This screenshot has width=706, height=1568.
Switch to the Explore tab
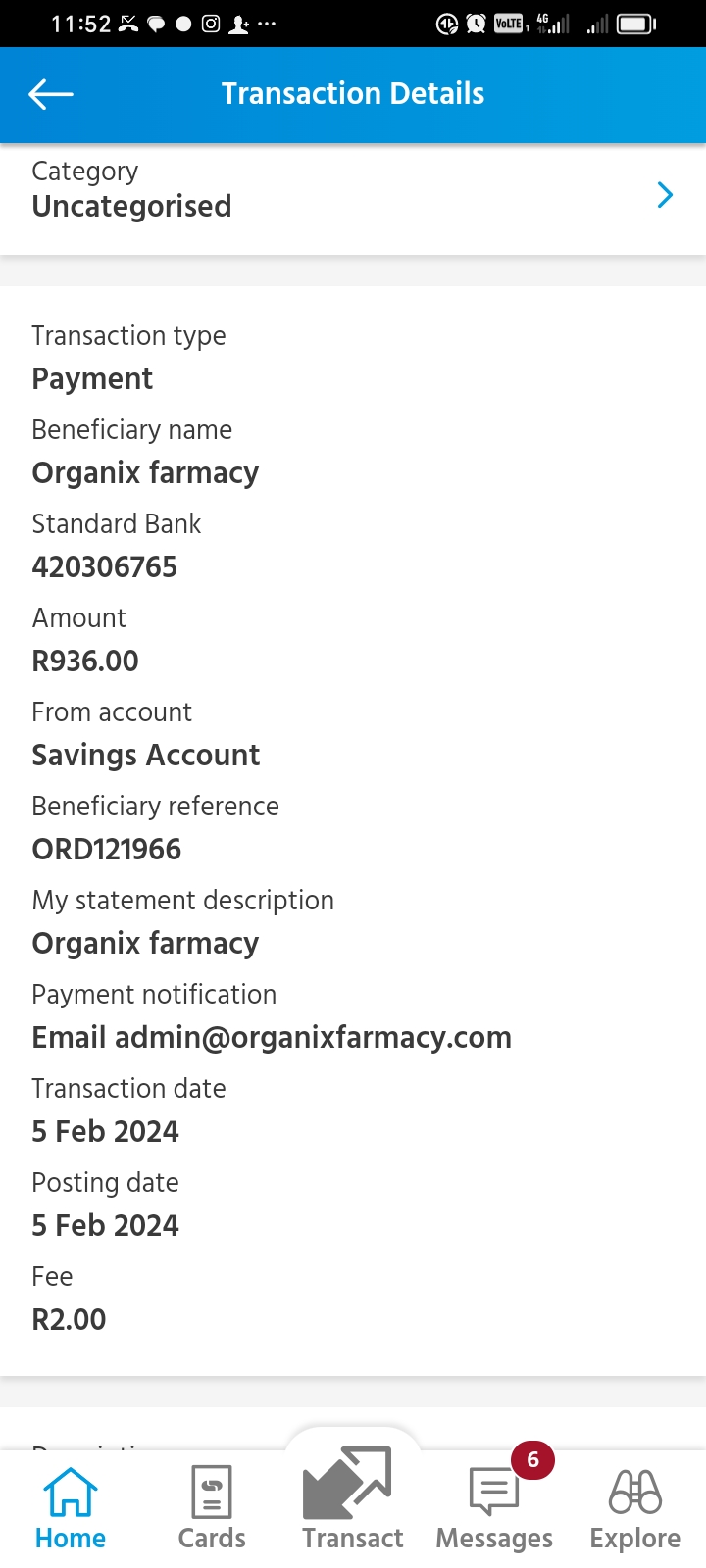pyautogui.click(x=635, y=1509)
